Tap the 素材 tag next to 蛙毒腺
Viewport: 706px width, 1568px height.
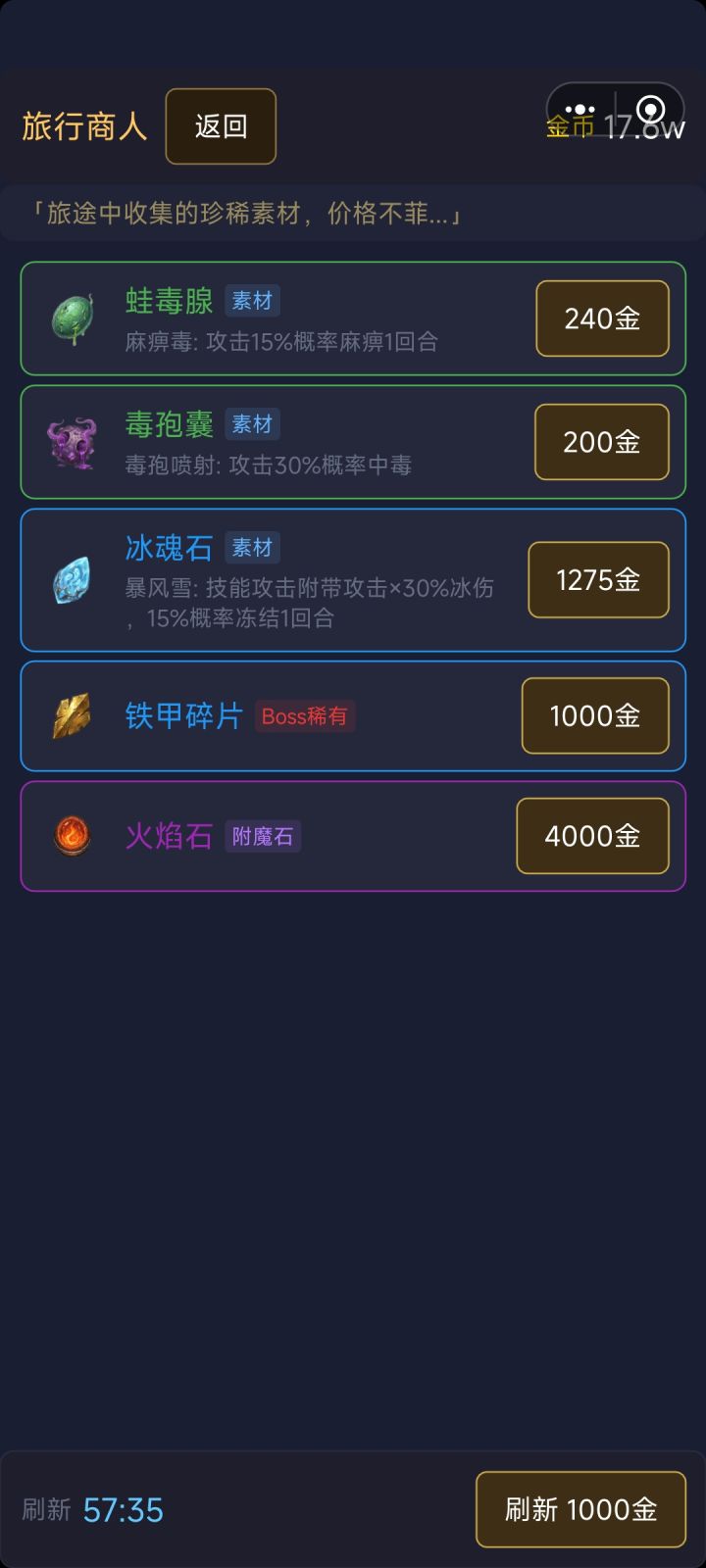[252, 302]
